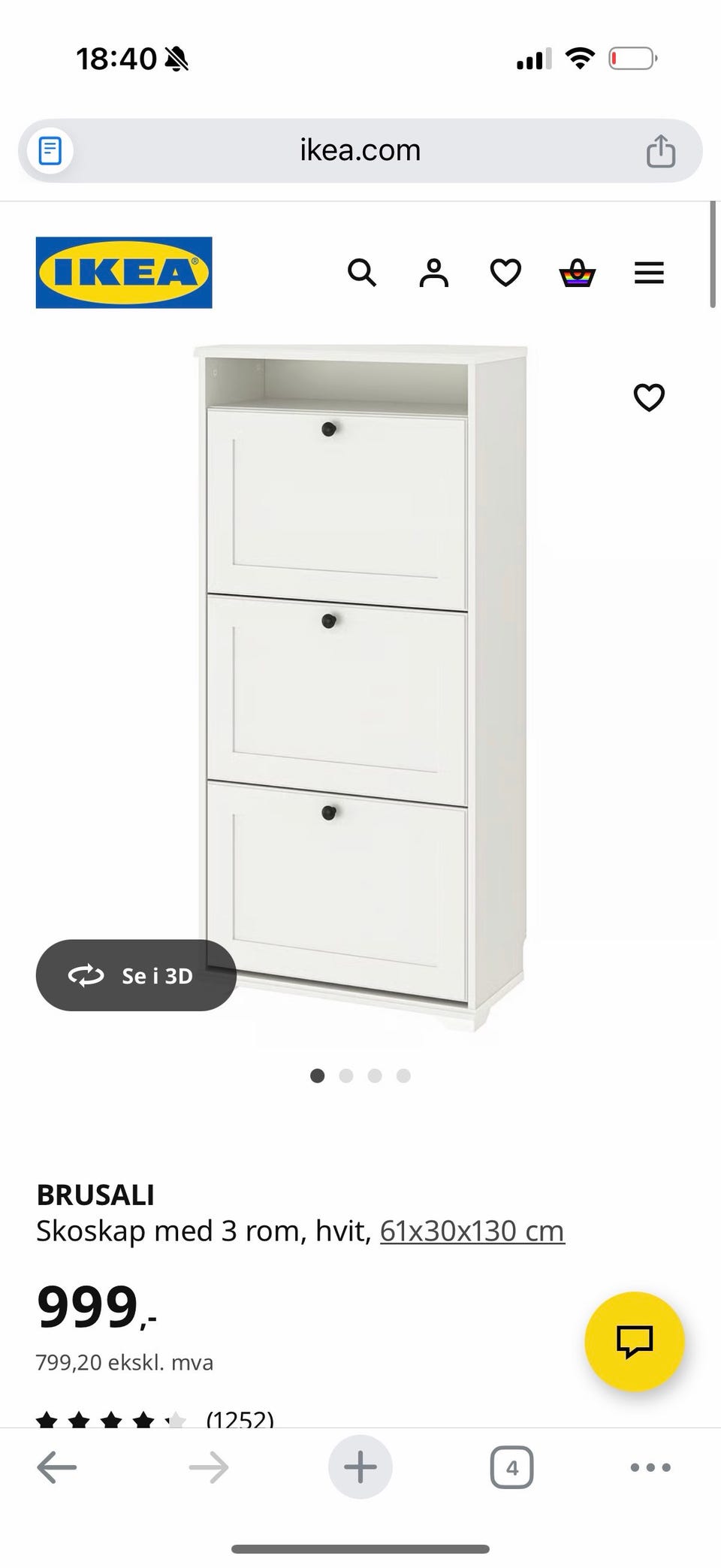Open the hamburger menu

pyautogui.click(x=649, y=273)
